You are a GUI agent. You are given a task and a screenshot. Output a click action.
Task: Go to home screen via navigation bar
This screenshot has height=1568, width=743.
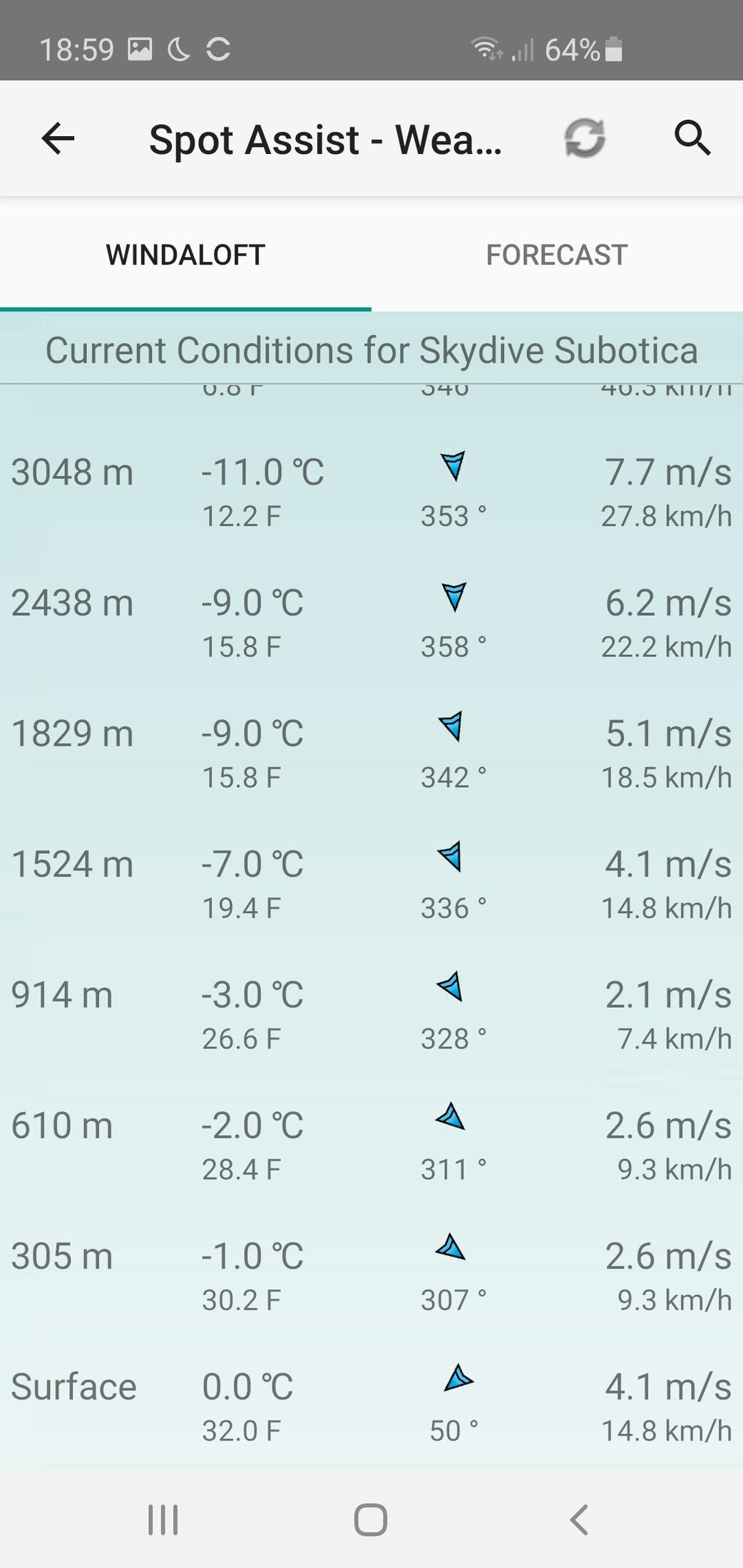click(x=371, y=1520)
